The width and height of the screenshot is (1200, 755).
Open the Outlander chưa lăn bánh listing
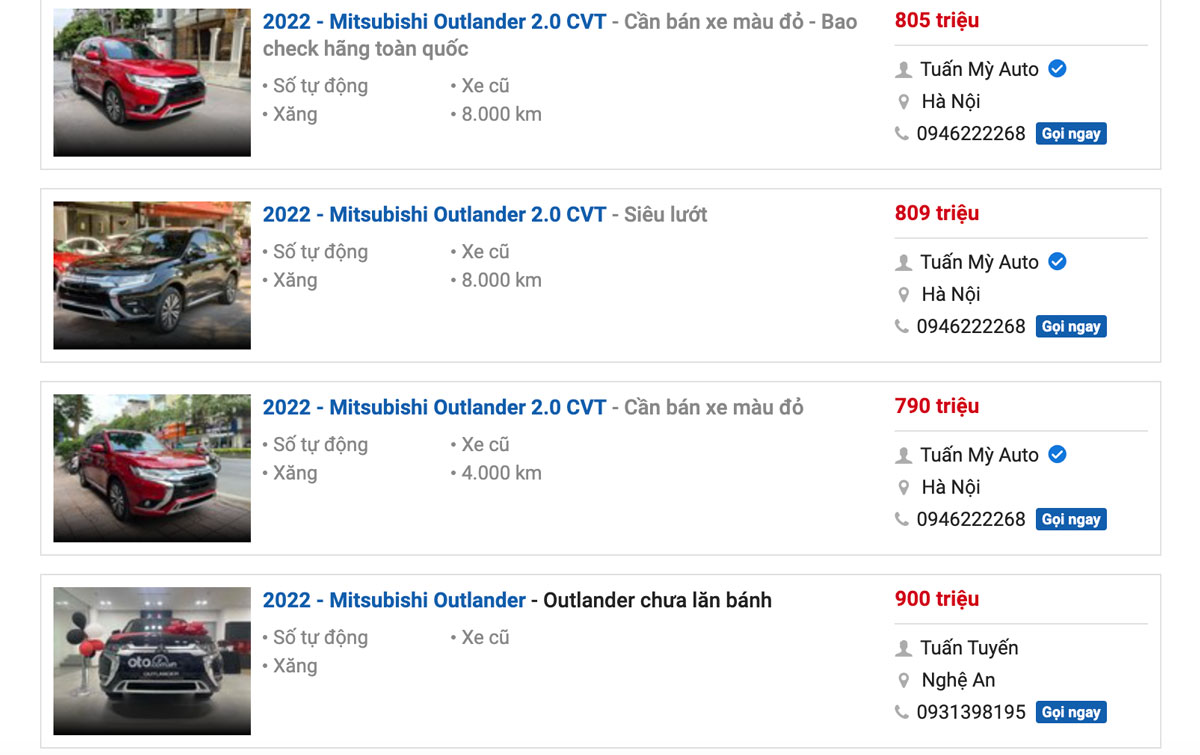394,601
